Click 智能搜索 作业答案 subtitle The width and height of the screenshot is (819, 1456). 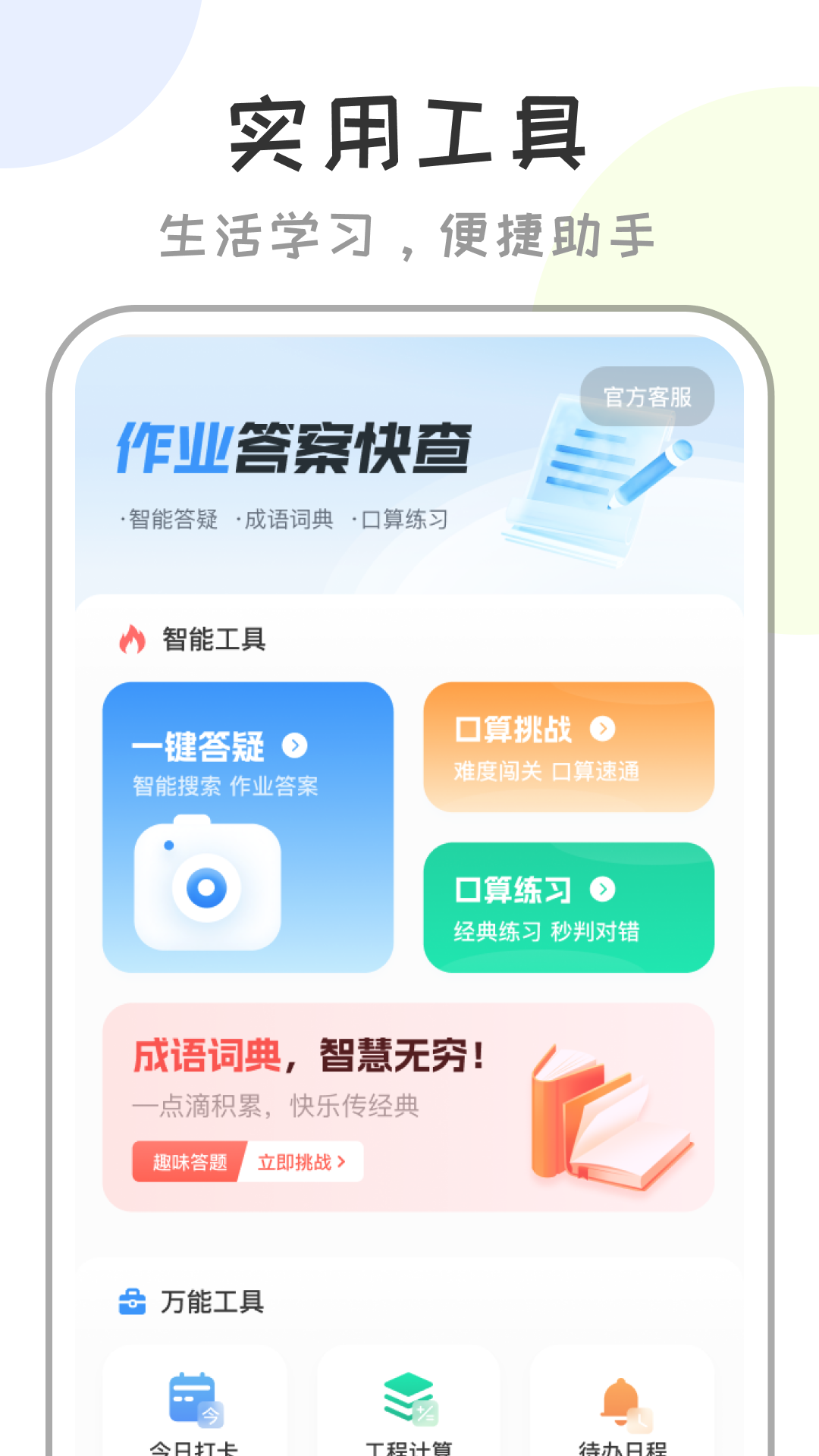coord(224,789)
